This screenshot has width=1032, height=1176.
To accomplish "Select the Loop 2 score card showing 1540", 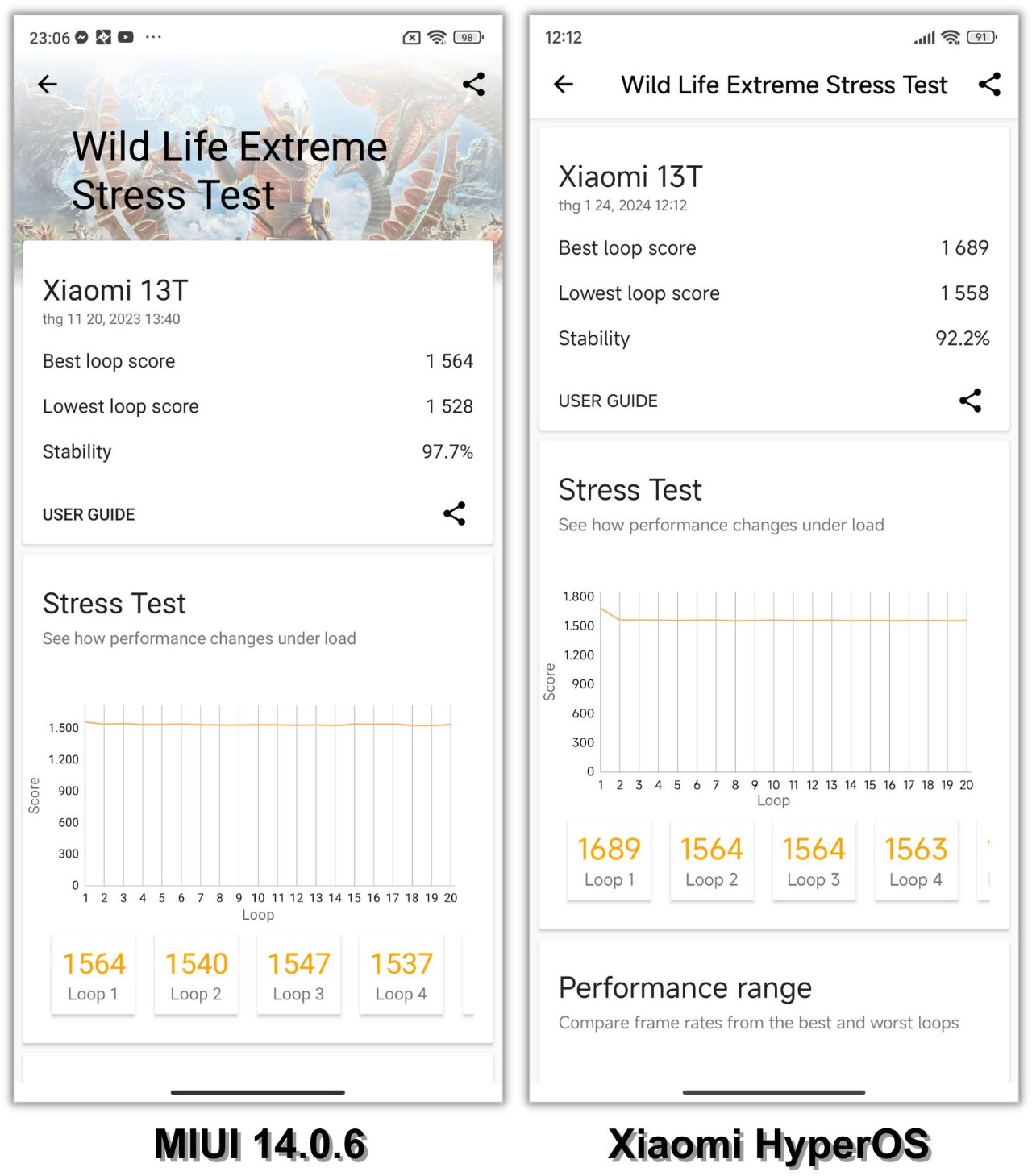I will click(196, 974).
